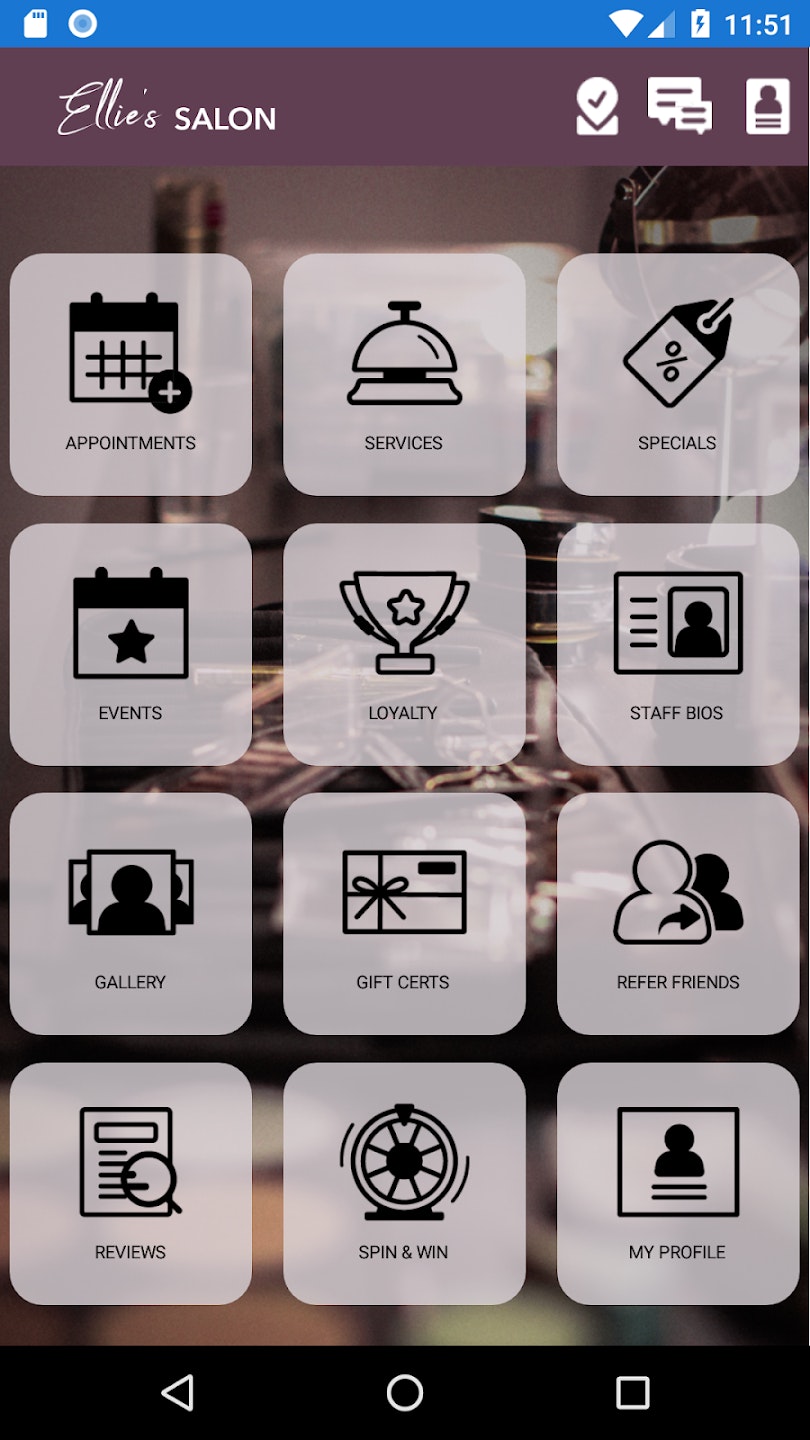810x1440 pixels.
Task: View current Specials offers
Action: 677,374
